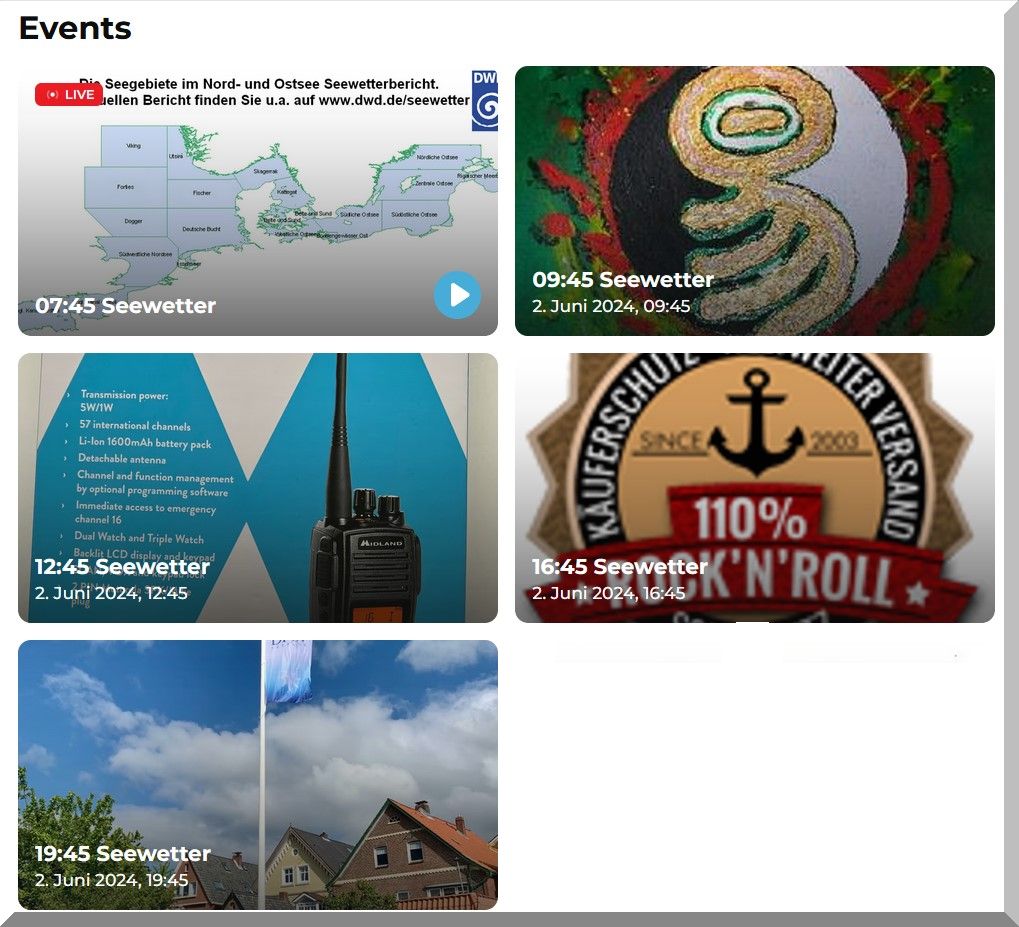Select the 16:45 Seewetter event card
The width and height of the screenshot is (1019, 927).
pos(754,488)
